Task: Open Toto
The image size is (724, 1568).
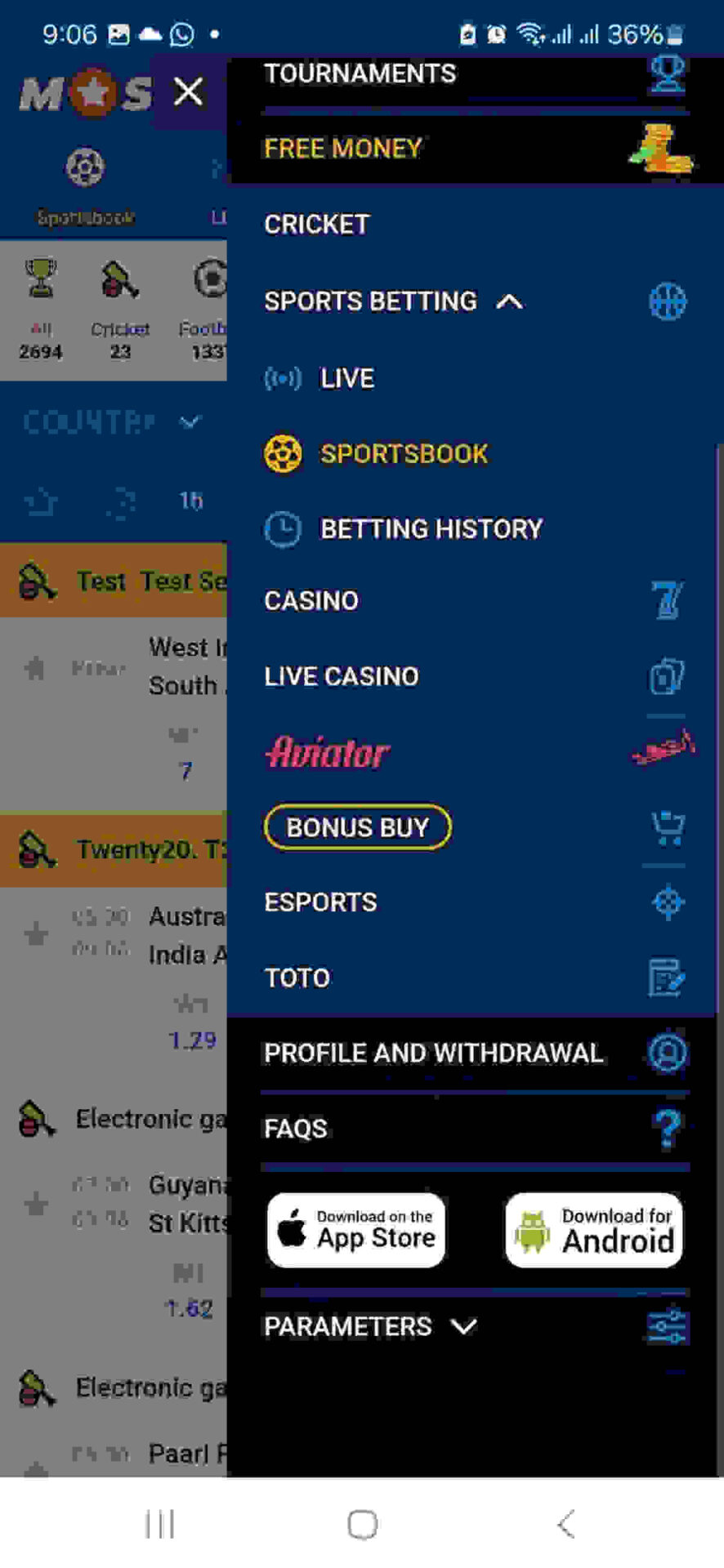Action: 297,978
